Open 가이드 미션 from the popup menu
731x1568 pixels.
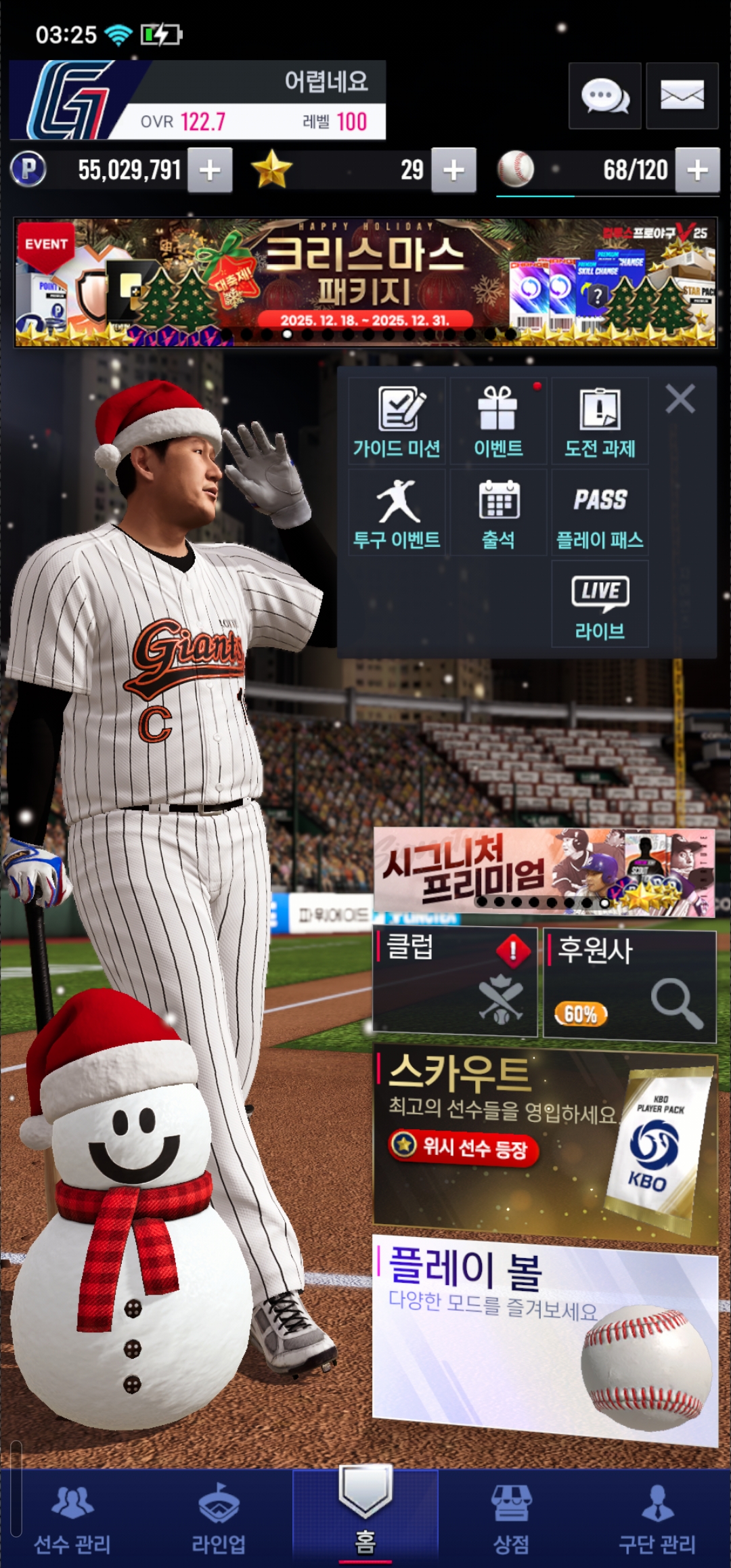pyautogui.click(x=397, y=421)
